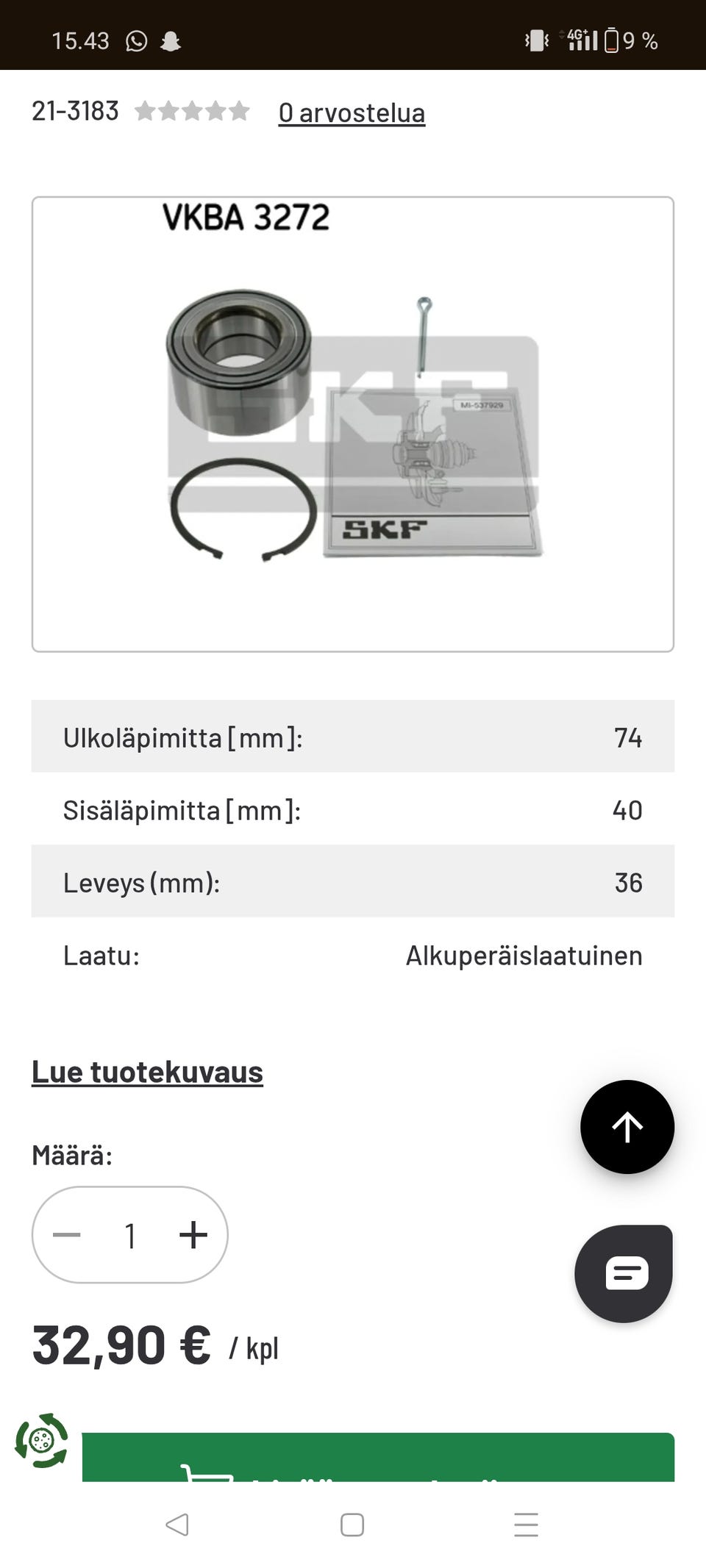The image size is (706, 1568).
Task: Tap the scroll-to-top arrow button
Action: pyautogui.click(x=627, y=1127)
